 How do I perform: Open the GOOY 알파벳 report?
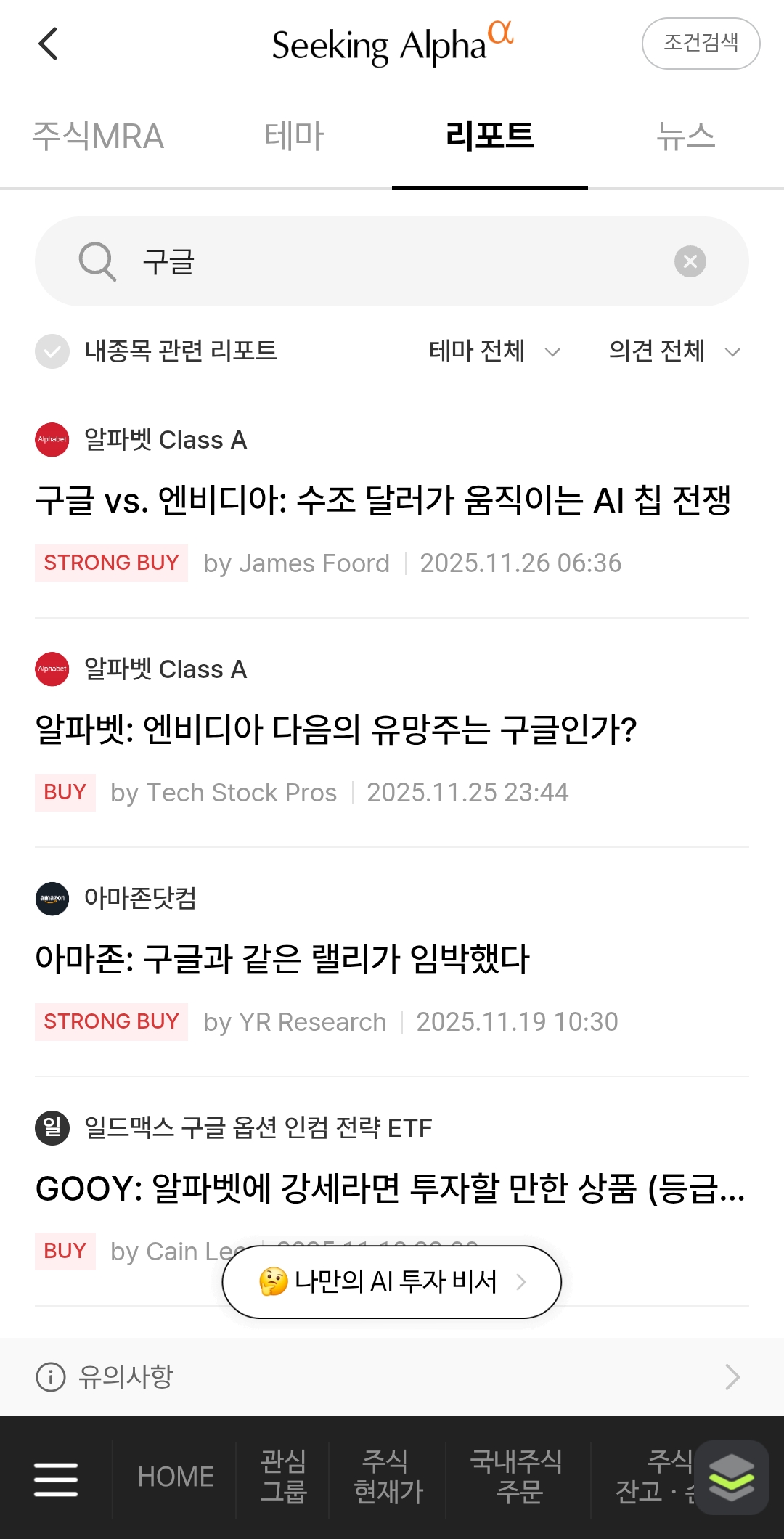click(x=390, y=1188)
